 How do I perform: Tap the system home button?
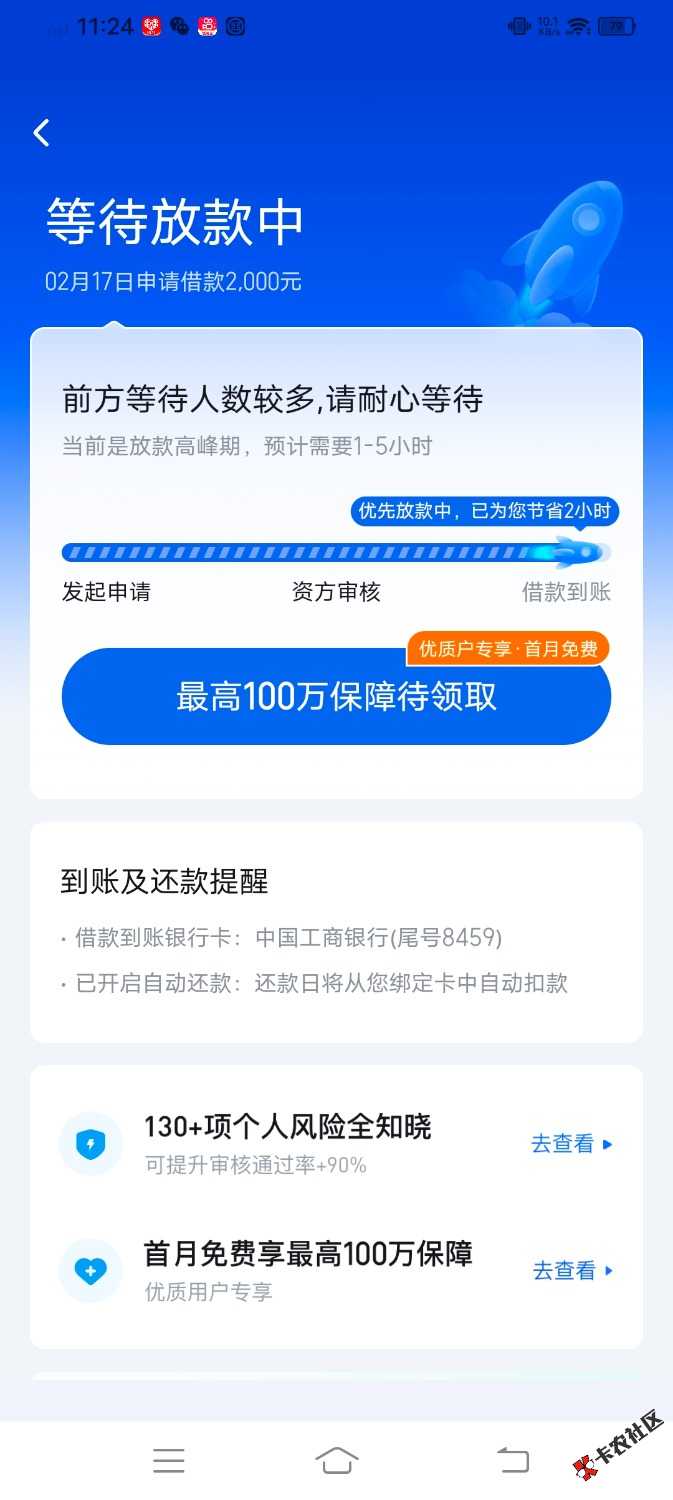[337, 1461]
